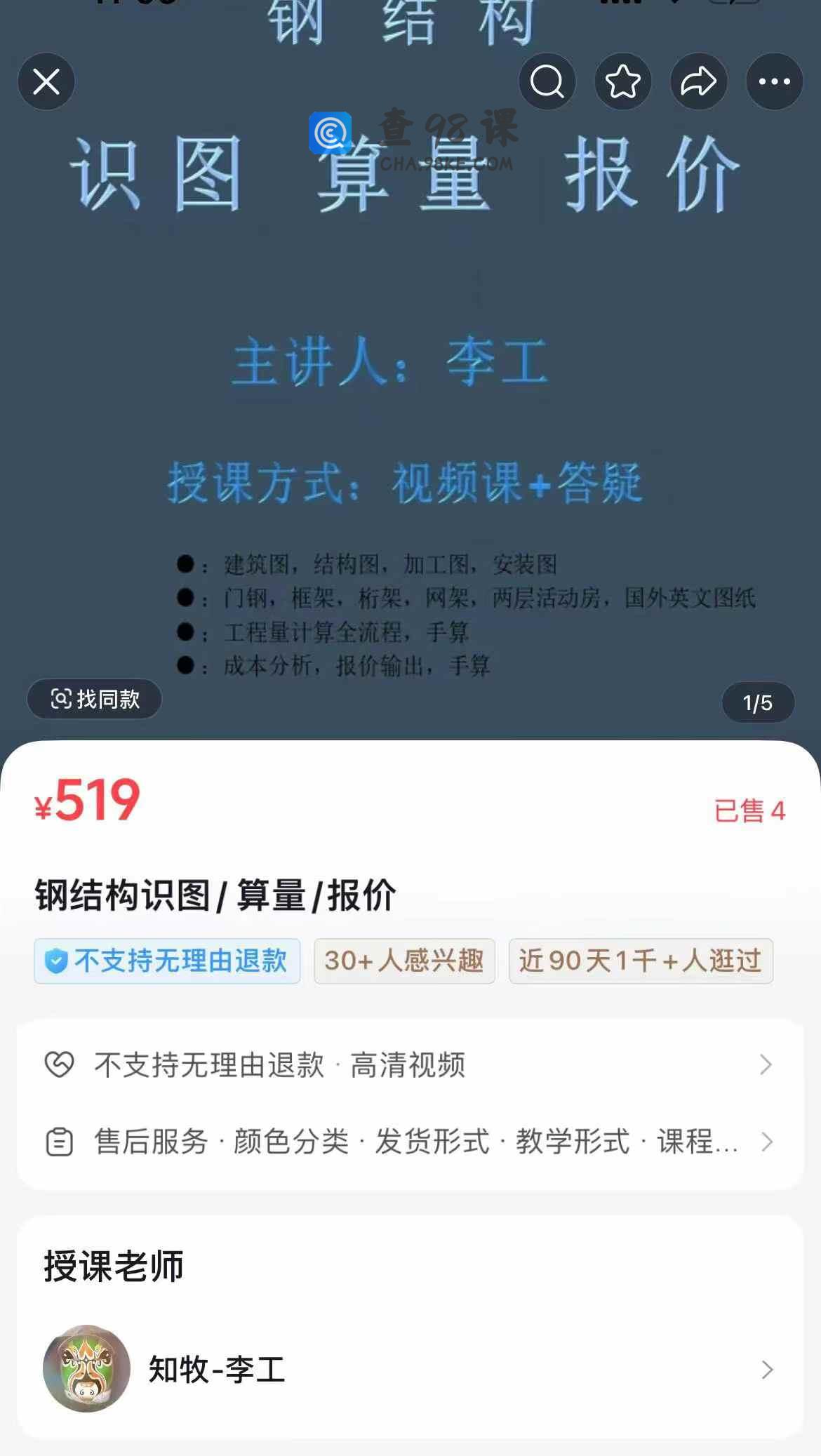
Task: Open the search icon
Action: pos(547,82)
